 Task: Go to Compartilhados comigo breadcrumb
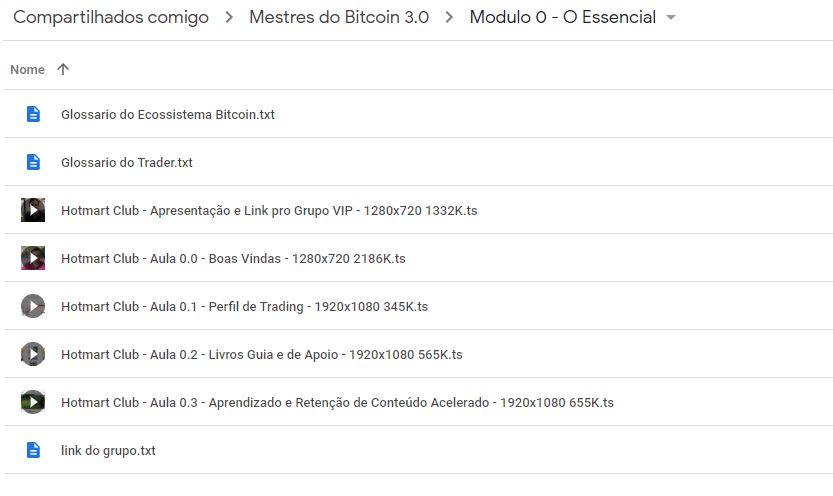tap(111, 17)
